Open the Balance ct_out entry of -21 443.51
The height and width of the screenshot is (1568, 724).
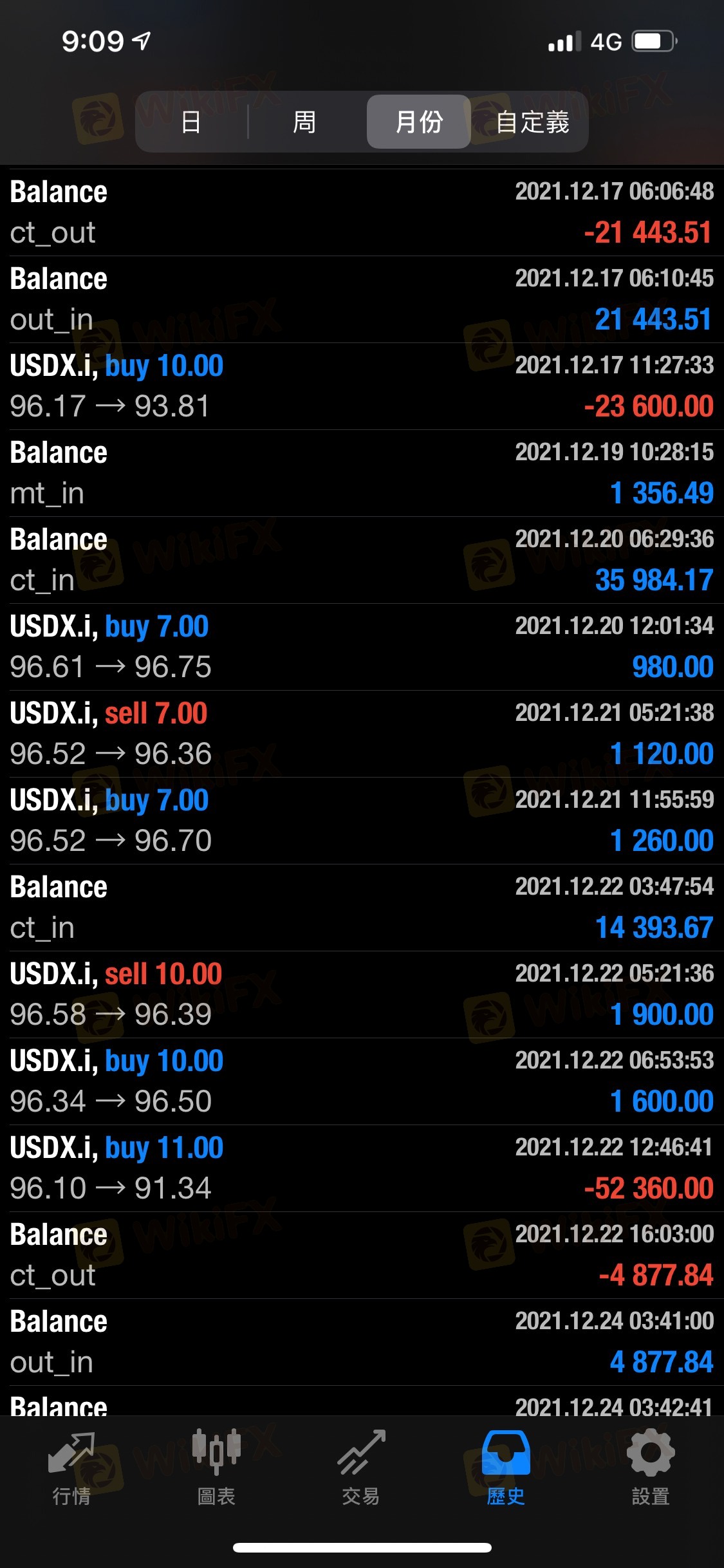tap(362, 212)
